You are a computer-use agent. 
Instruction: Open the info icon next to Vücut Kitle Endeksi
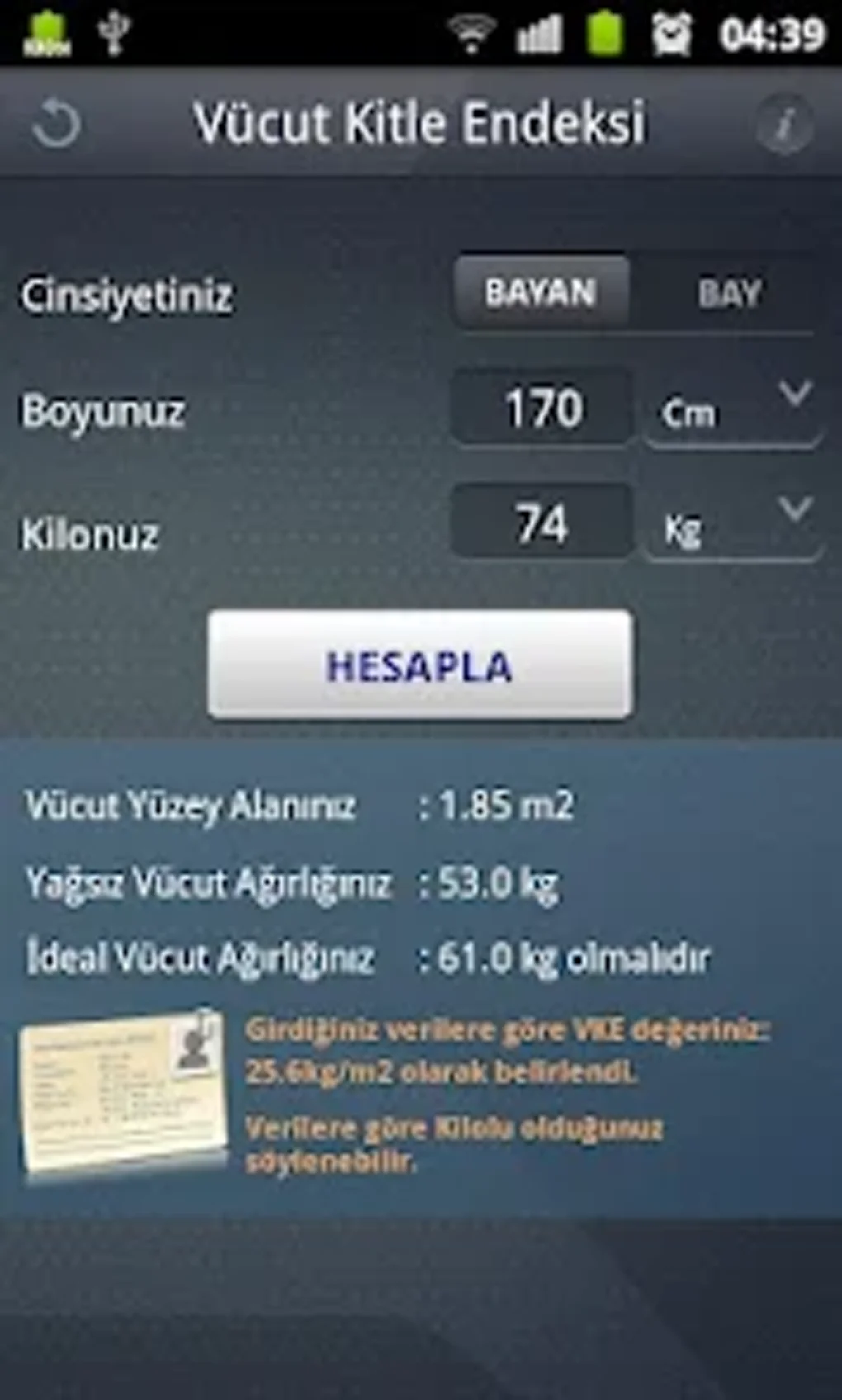(784, 124)
